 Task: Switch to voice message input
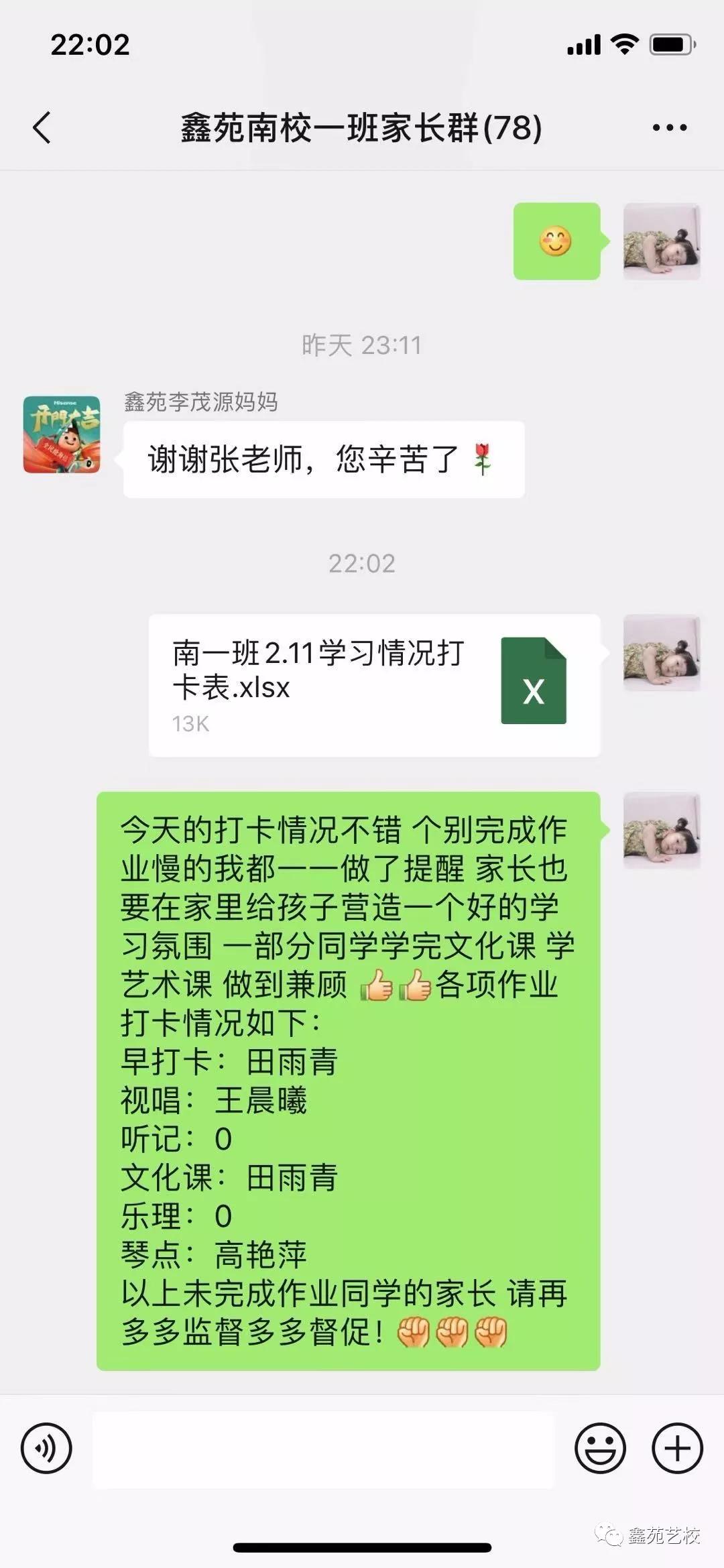46,1448
